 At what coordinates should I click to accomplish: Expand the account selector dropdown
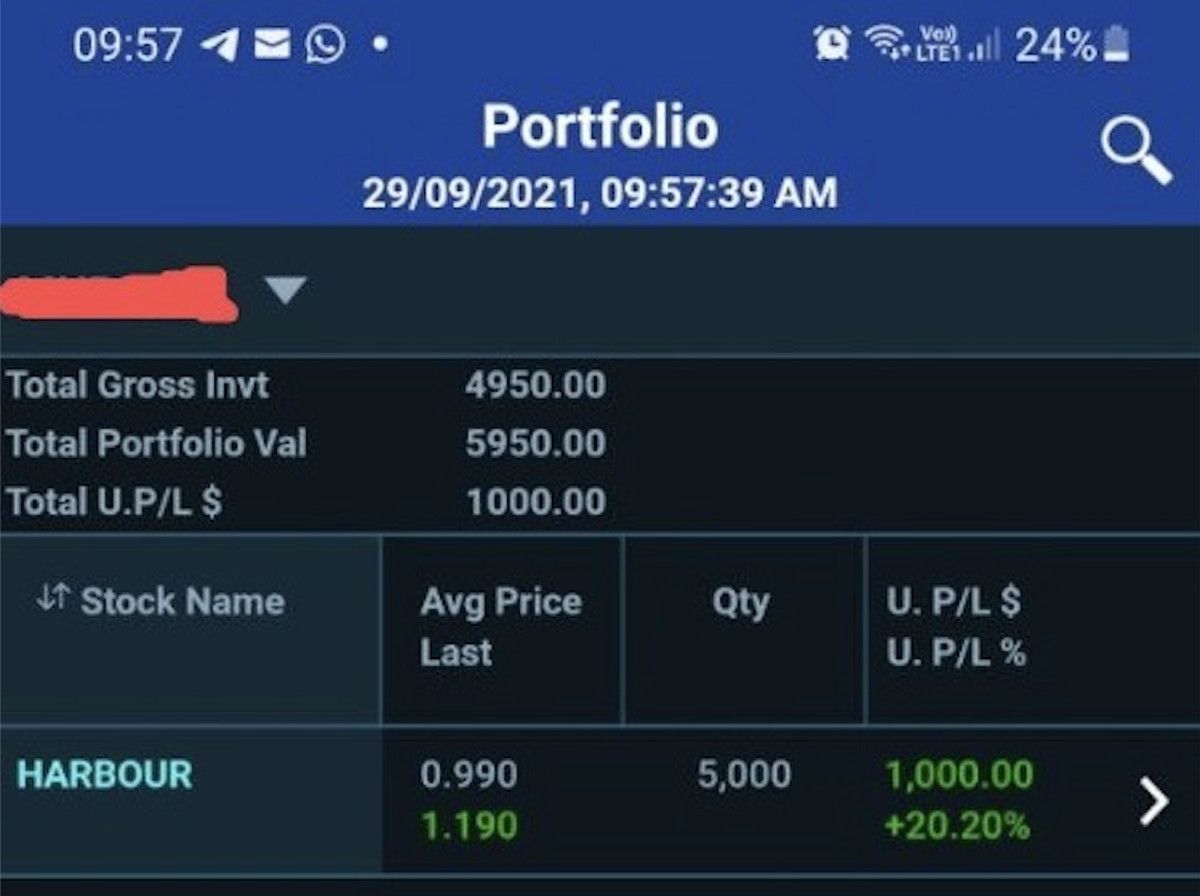(x=285, y=290)
